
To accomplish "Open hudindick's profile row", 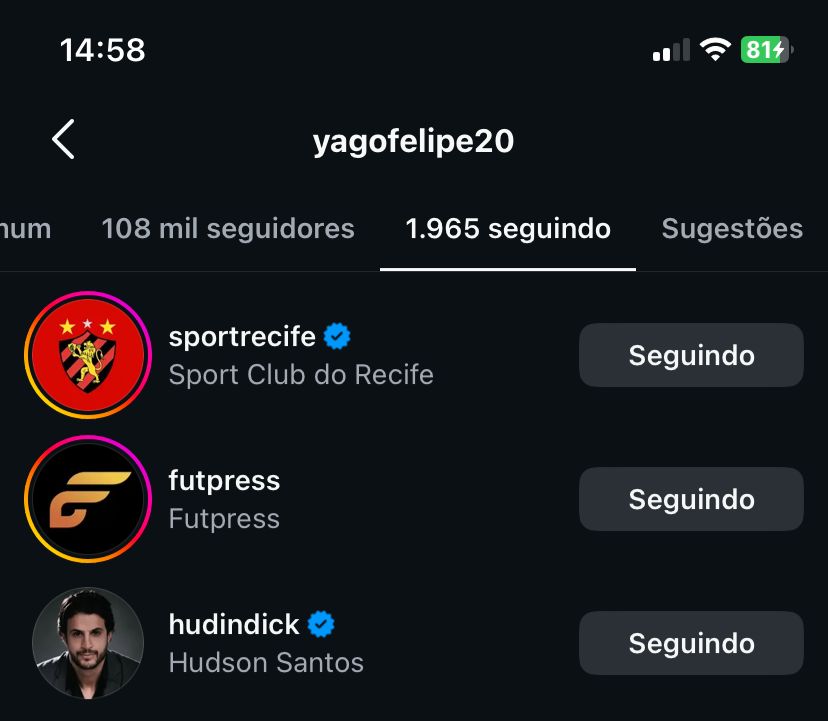I will 266,643.
